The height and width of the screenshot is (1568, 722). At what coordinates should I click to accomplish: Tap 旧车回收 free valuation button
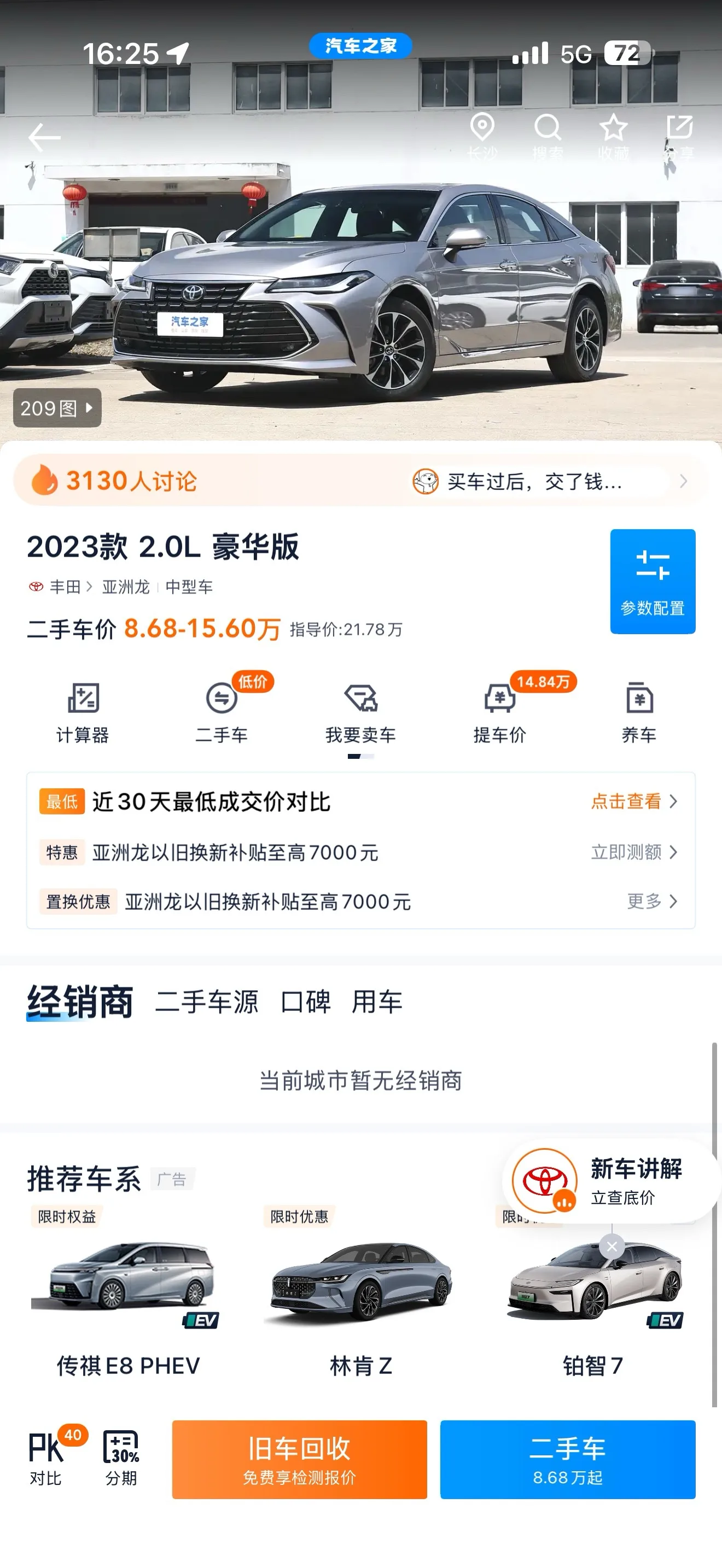click(300, 1460)
